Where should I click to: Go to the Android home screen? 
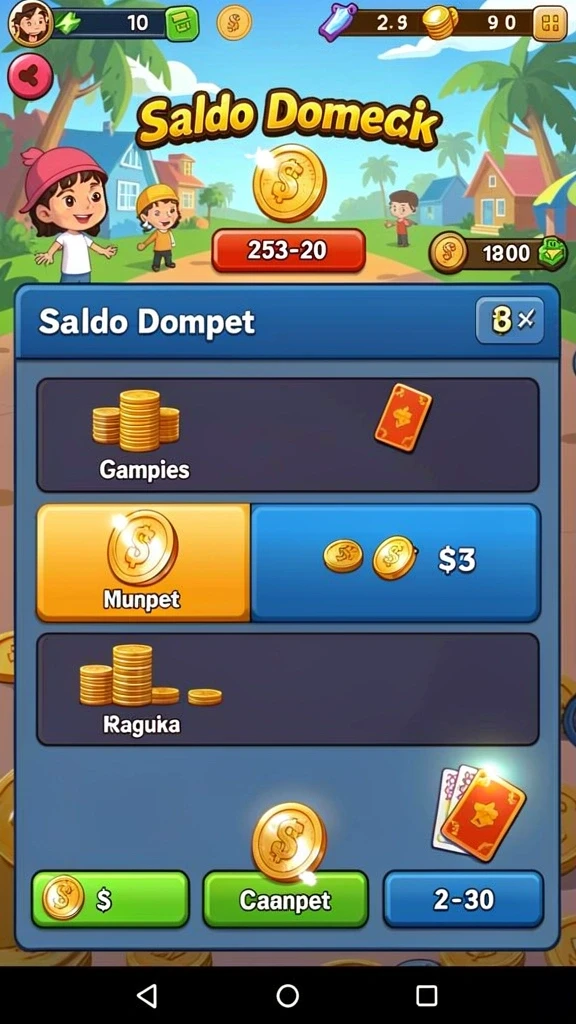(x=287, y=995)
